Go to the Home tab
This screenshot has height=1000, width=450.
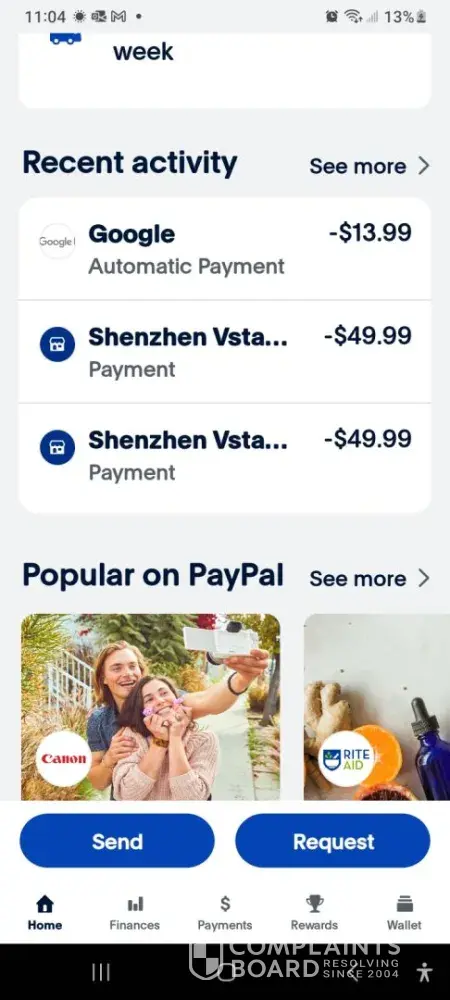45,913
